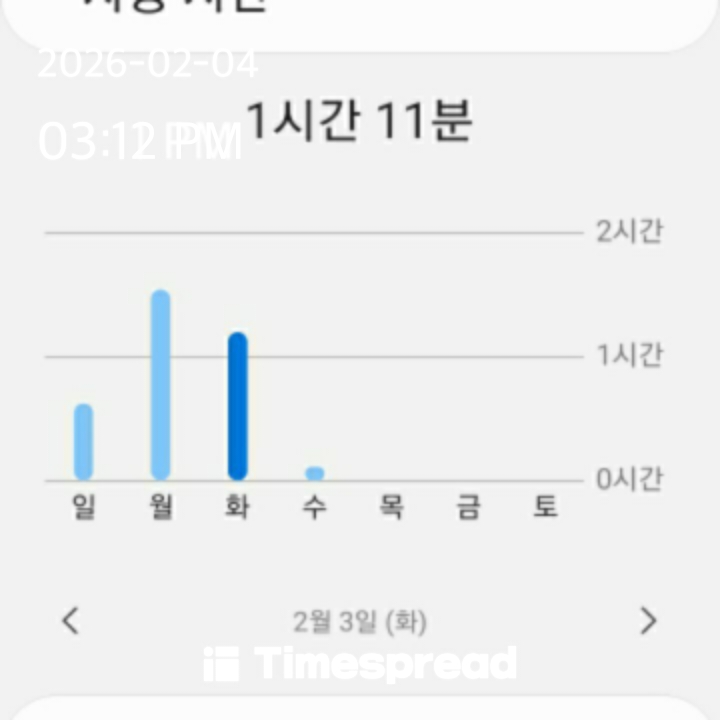Image resolution: width=720 pixels, height=720 pixels.
Task: Go to the next day arrow
Action: click(649, 621)
